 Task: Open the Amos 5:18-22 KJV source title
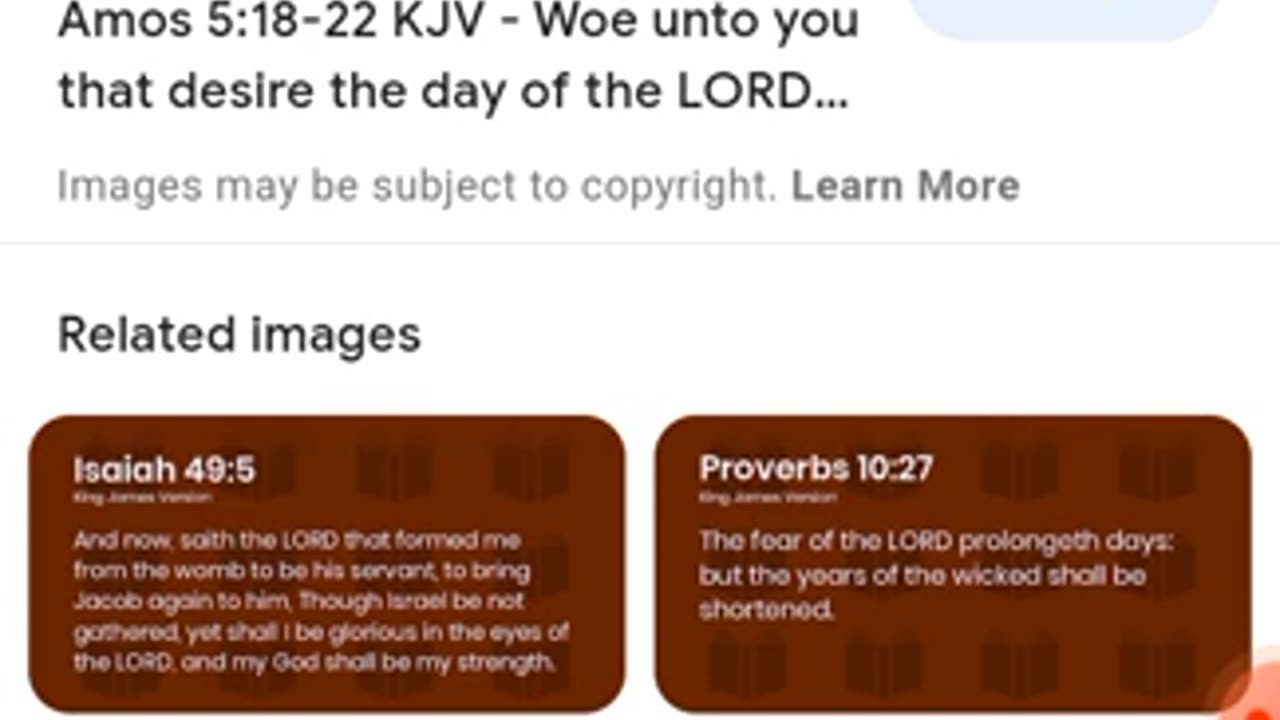point(456,56)
